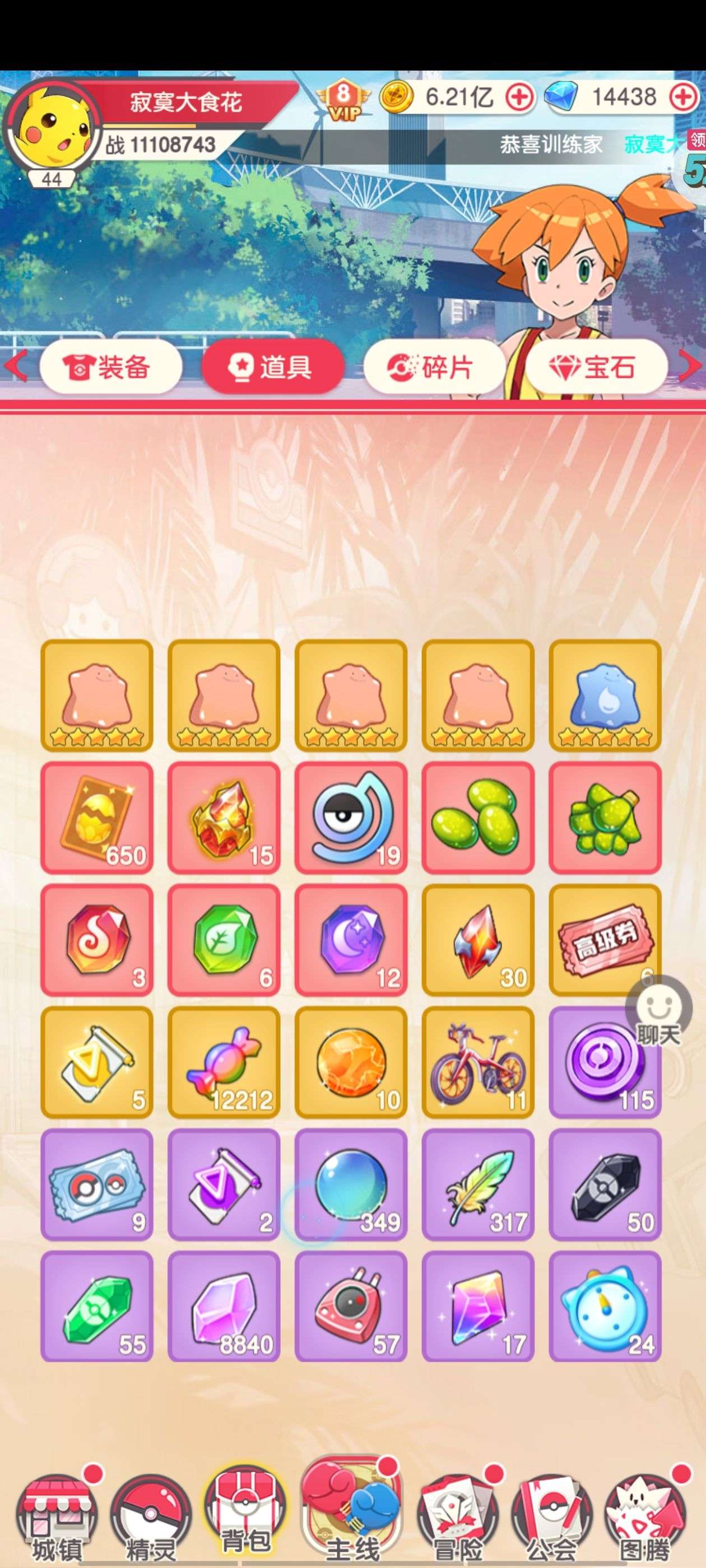Image resolution: width=706 pixels, height=1568 pixels.
Task: Select the pink crystal item with 8840
Action: (x=224, y=1307)
